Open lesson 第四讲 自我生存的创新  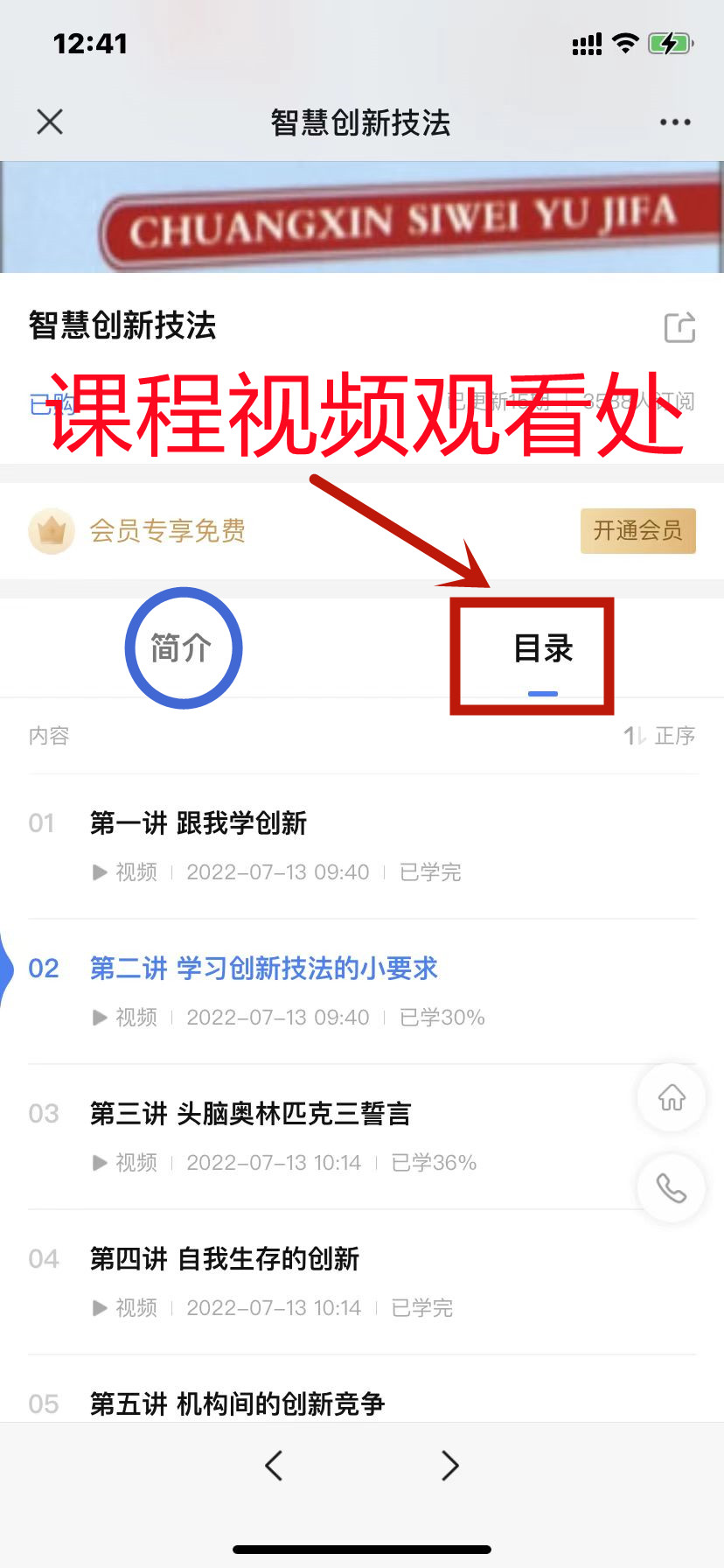click(x=225, y=1259)
